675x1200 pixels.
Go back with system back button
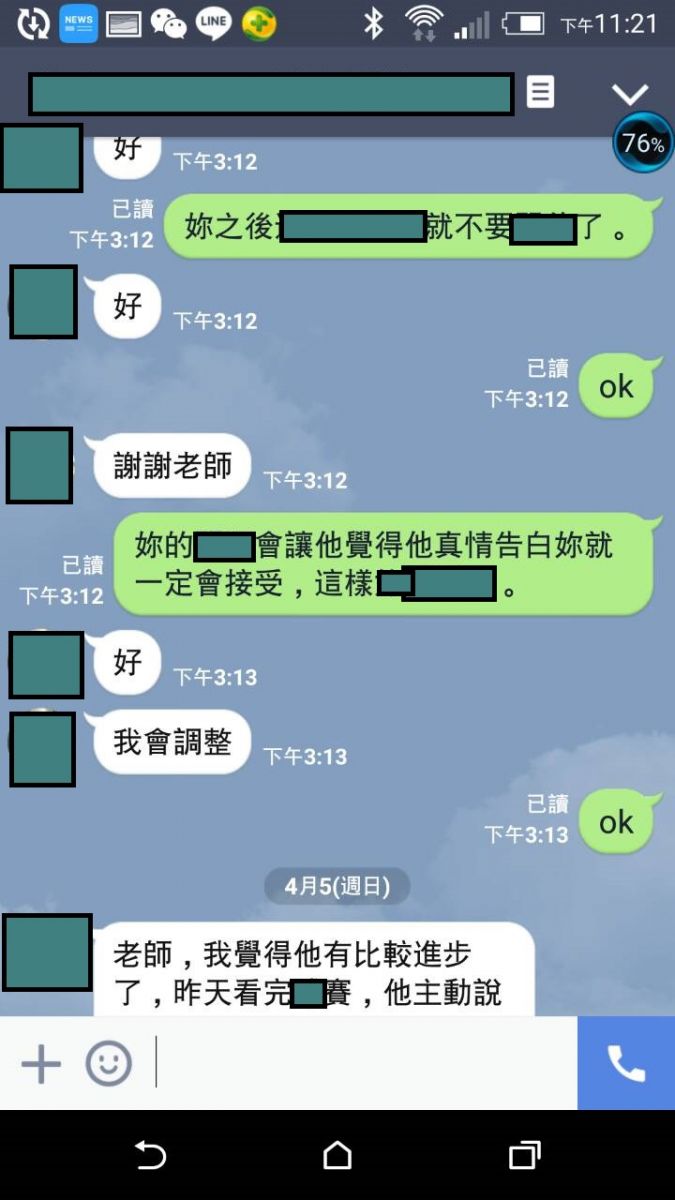[x=150, y=1156]
